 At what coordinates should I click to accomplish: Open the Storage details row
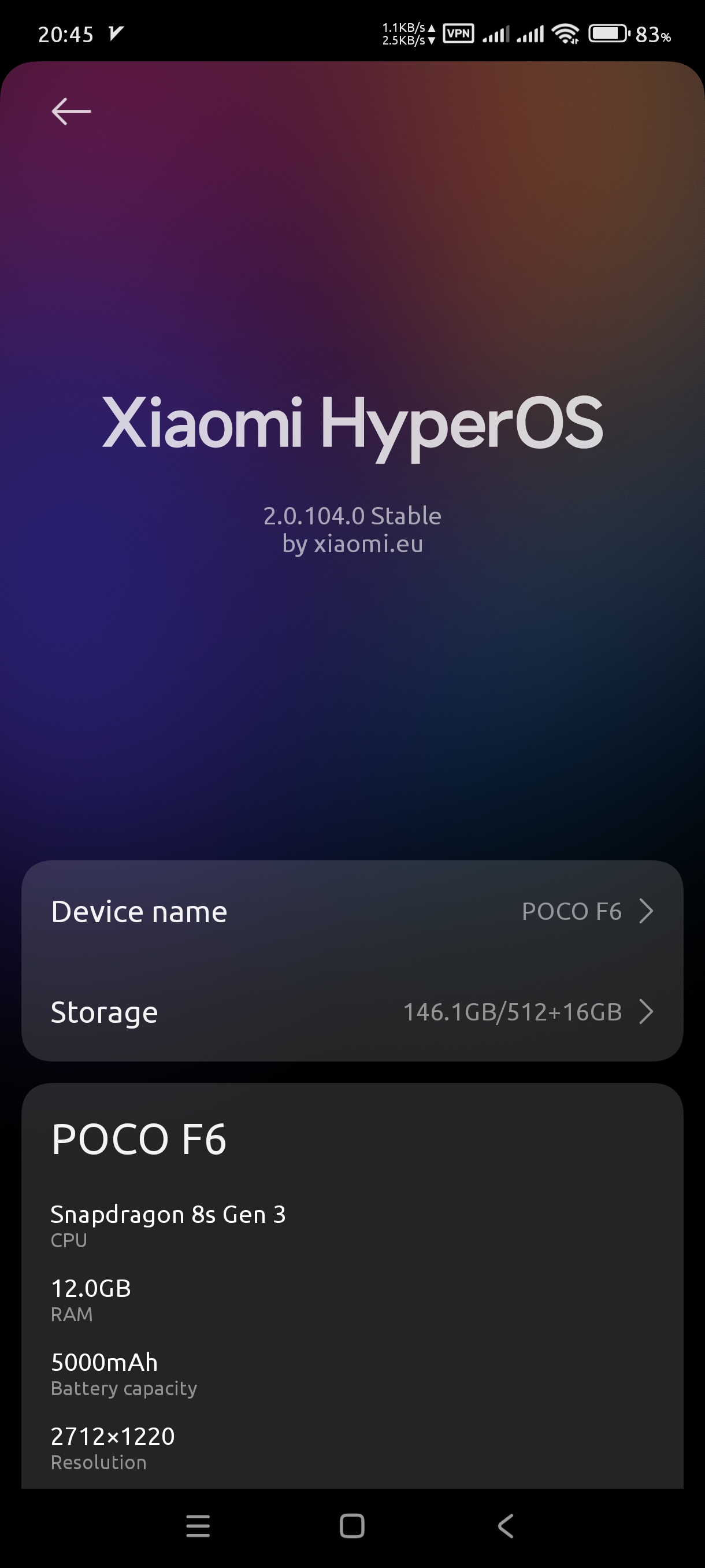click(352, 1012)
